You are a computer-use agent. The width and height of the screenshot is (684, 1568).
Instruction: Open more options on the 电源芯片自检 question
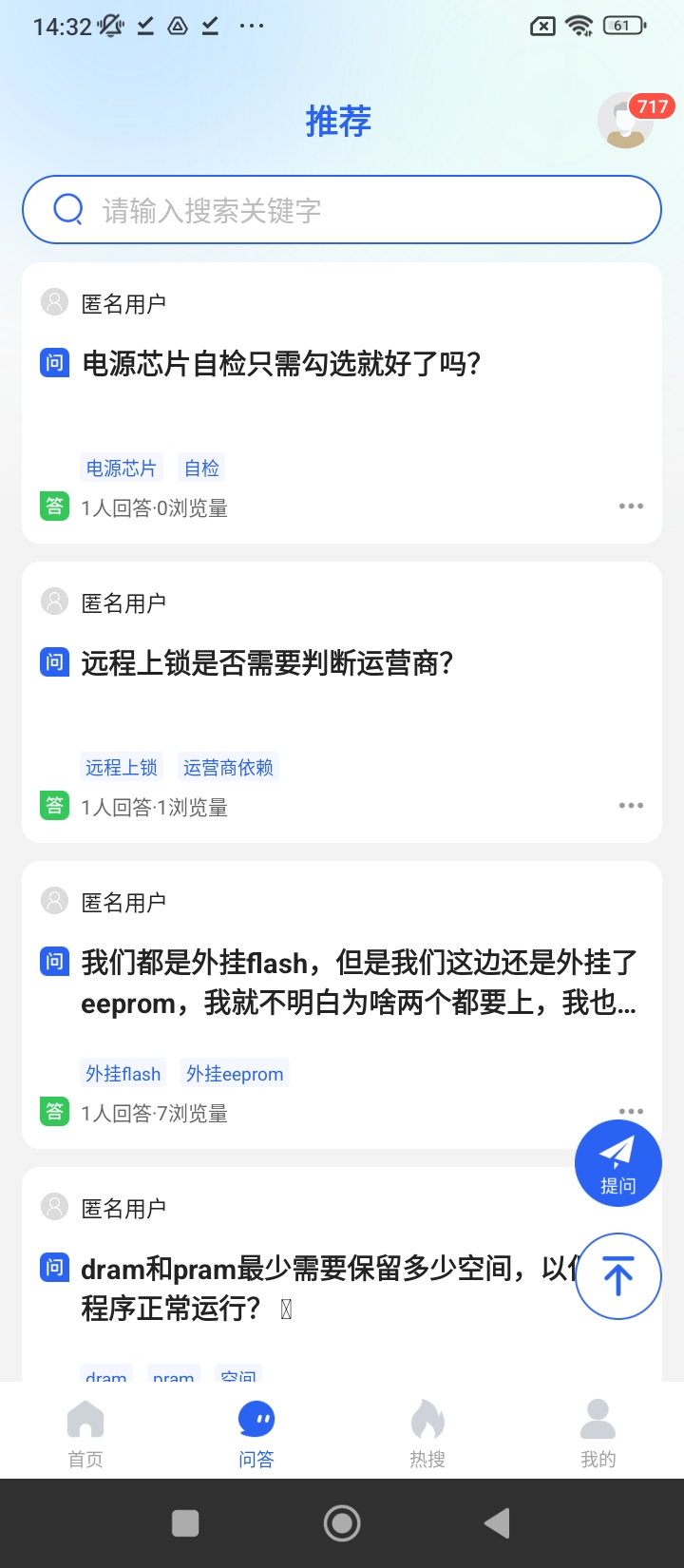click(x=631, y=507)
